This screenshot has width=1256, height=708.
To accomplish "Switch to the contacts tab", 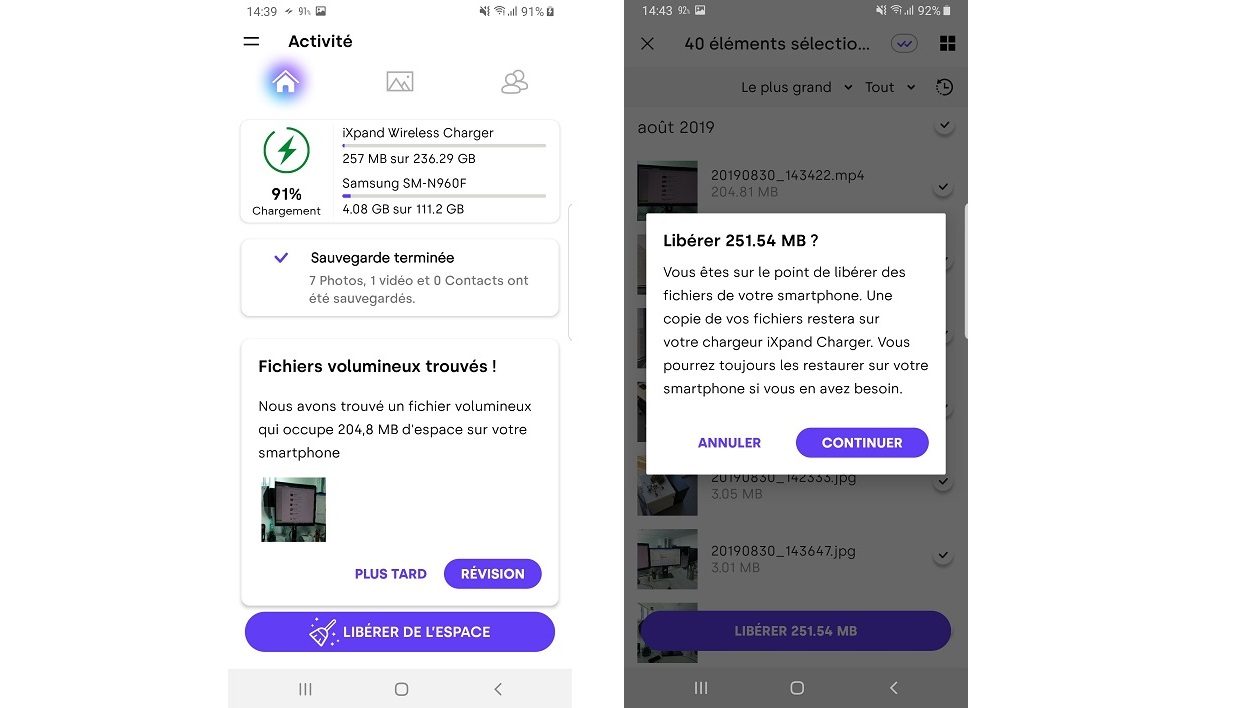I will tap(514, 82).
